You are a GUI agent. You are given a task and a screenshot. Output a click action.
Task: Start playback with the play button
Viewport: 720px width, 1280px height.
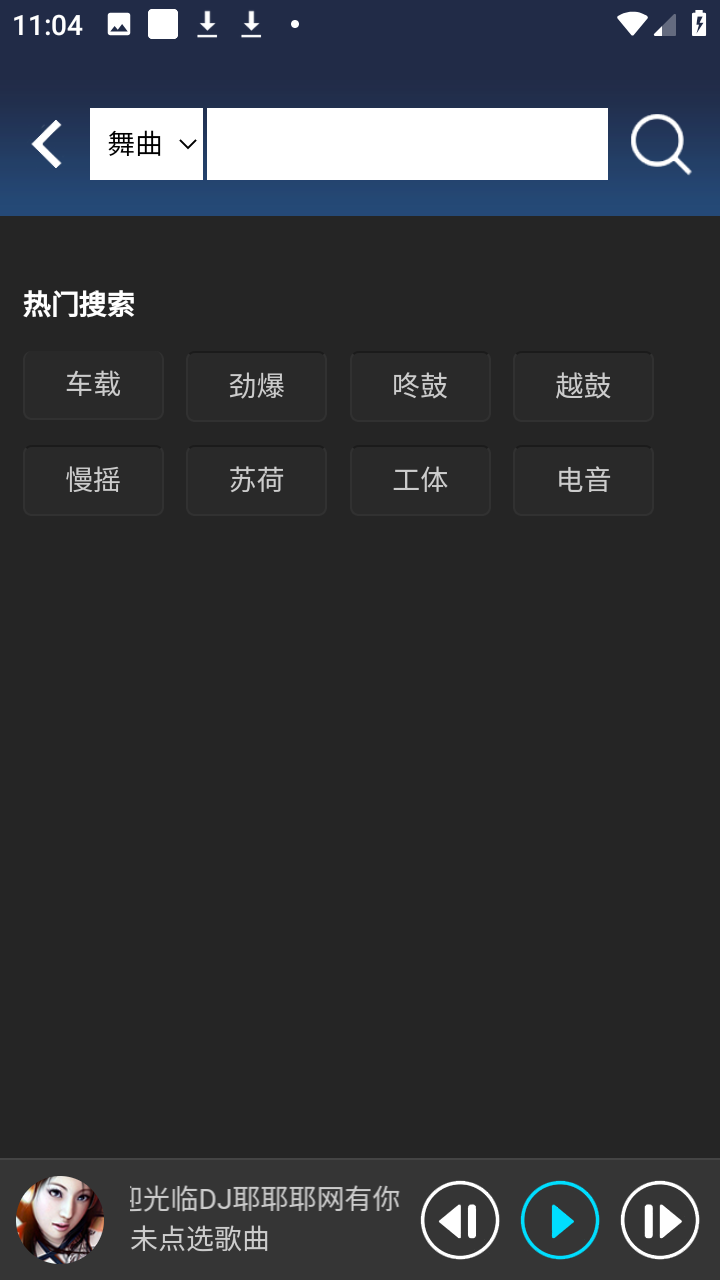tap(560, 1220)
